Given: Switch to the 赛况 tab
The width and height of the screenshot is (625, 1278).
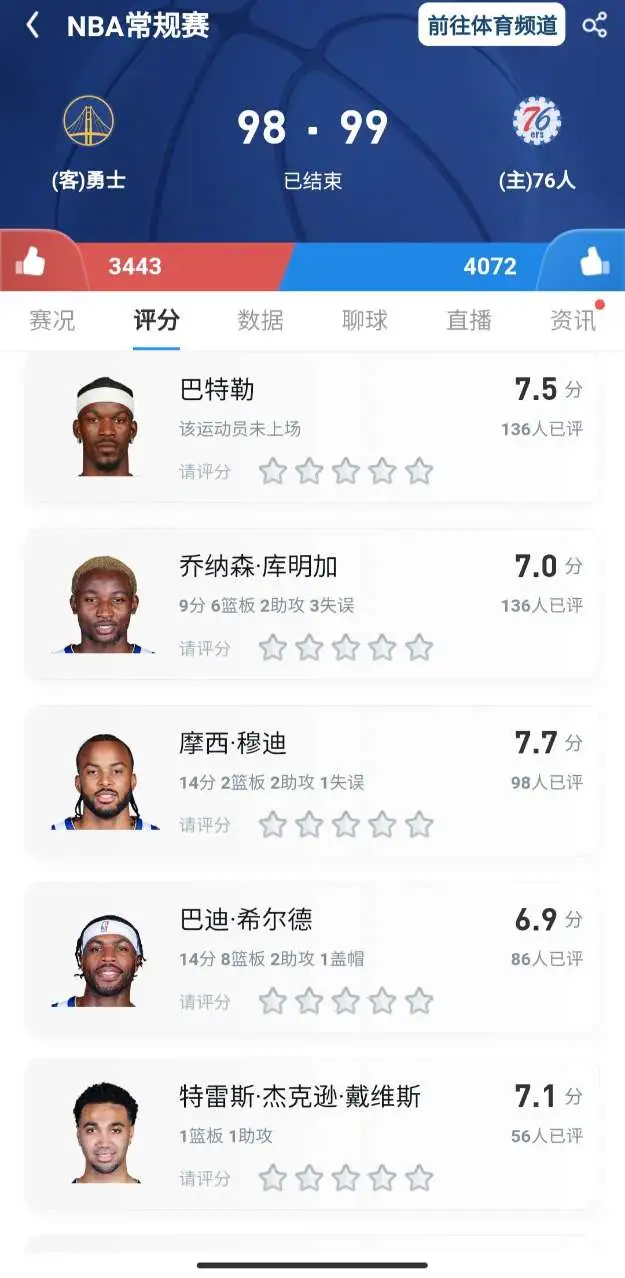Looking at the screenshot, I should 52,320.
